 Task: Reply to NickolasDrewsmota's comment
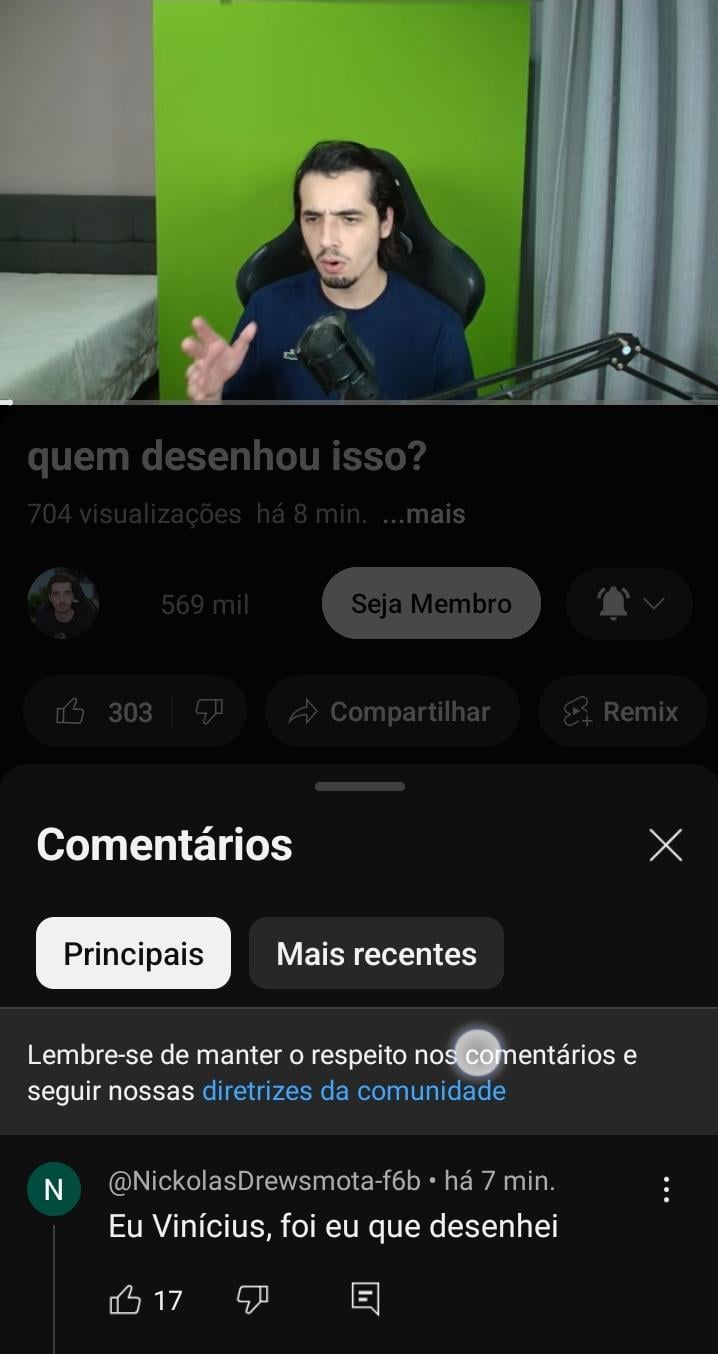366,1300
